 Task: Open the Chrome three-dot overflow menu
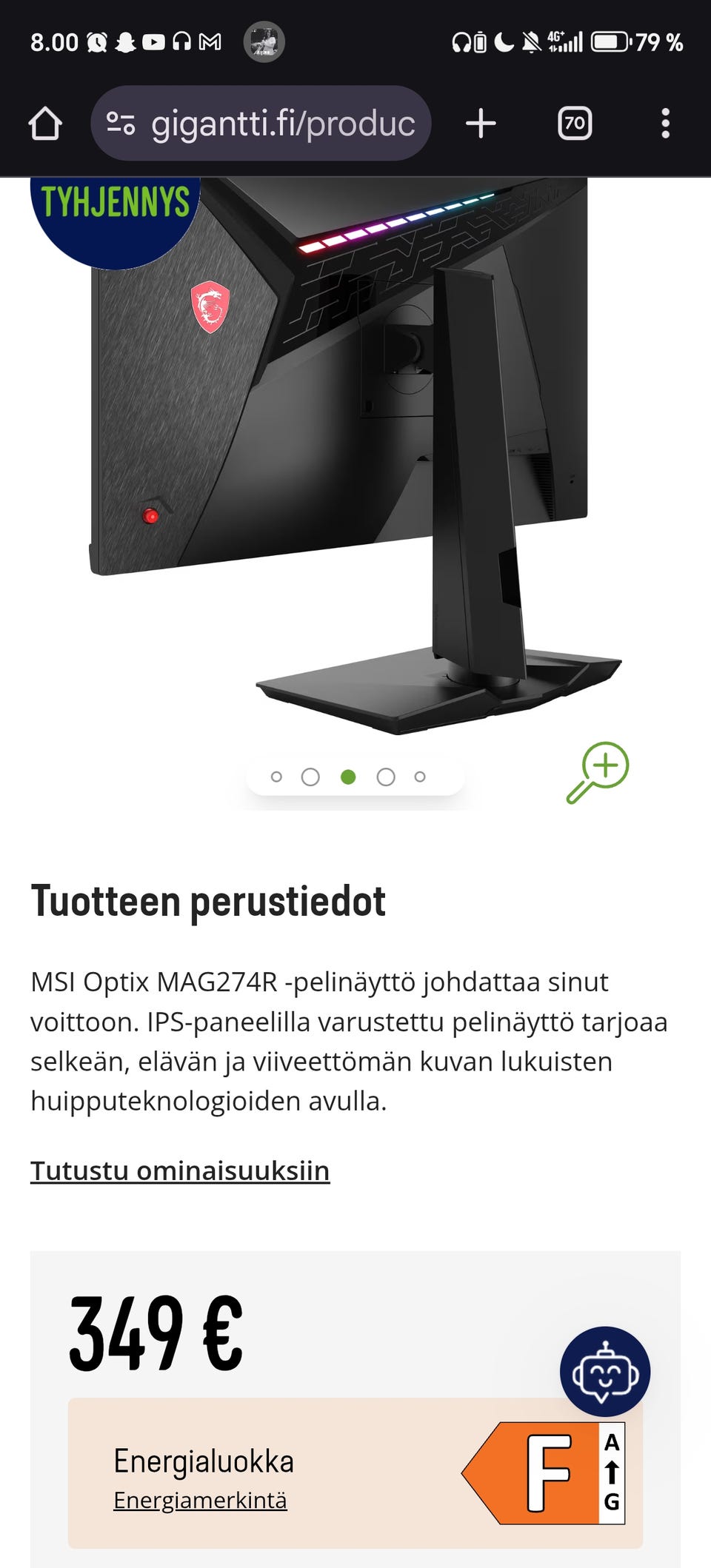point(666,123)
